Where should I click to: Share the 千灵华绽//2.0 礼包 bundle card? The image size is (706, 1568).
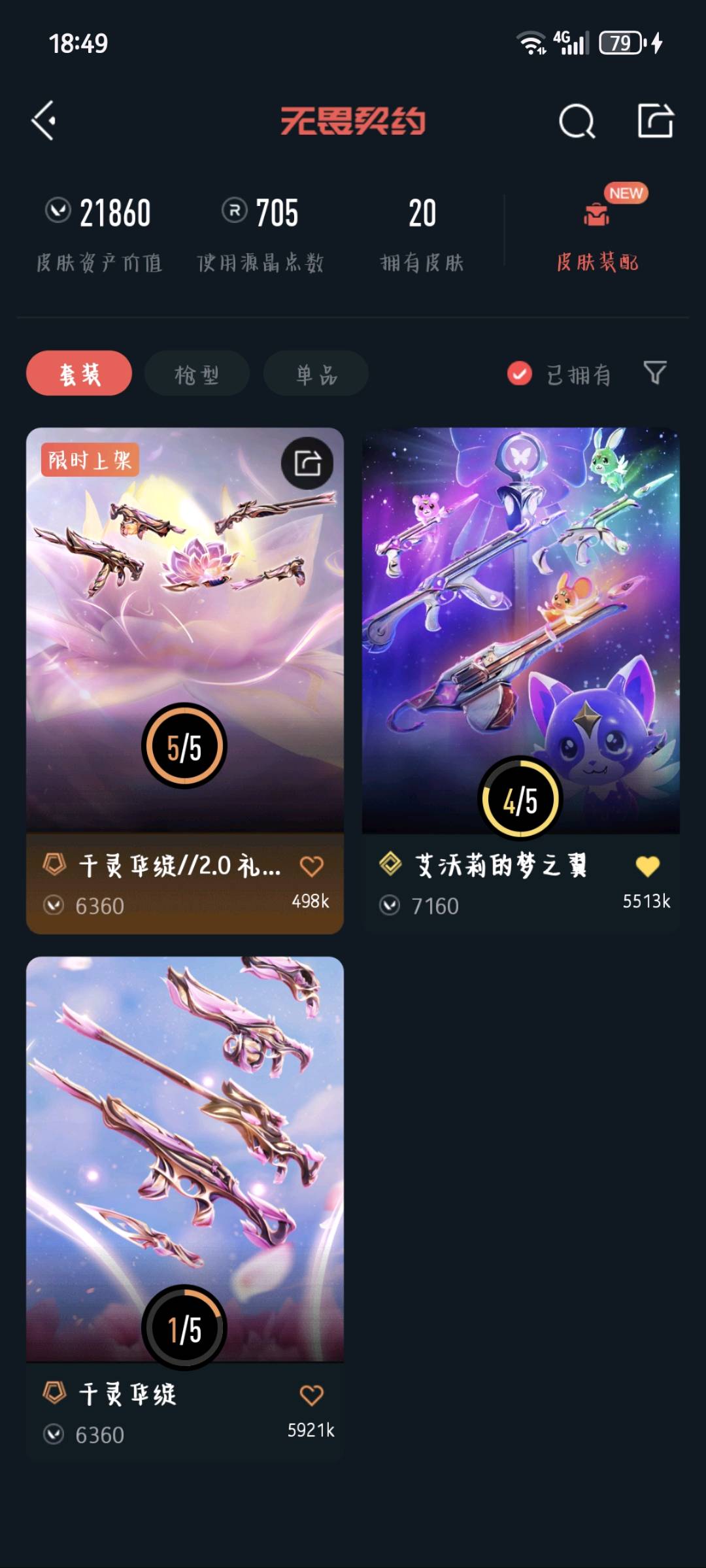tap(307, 463)
